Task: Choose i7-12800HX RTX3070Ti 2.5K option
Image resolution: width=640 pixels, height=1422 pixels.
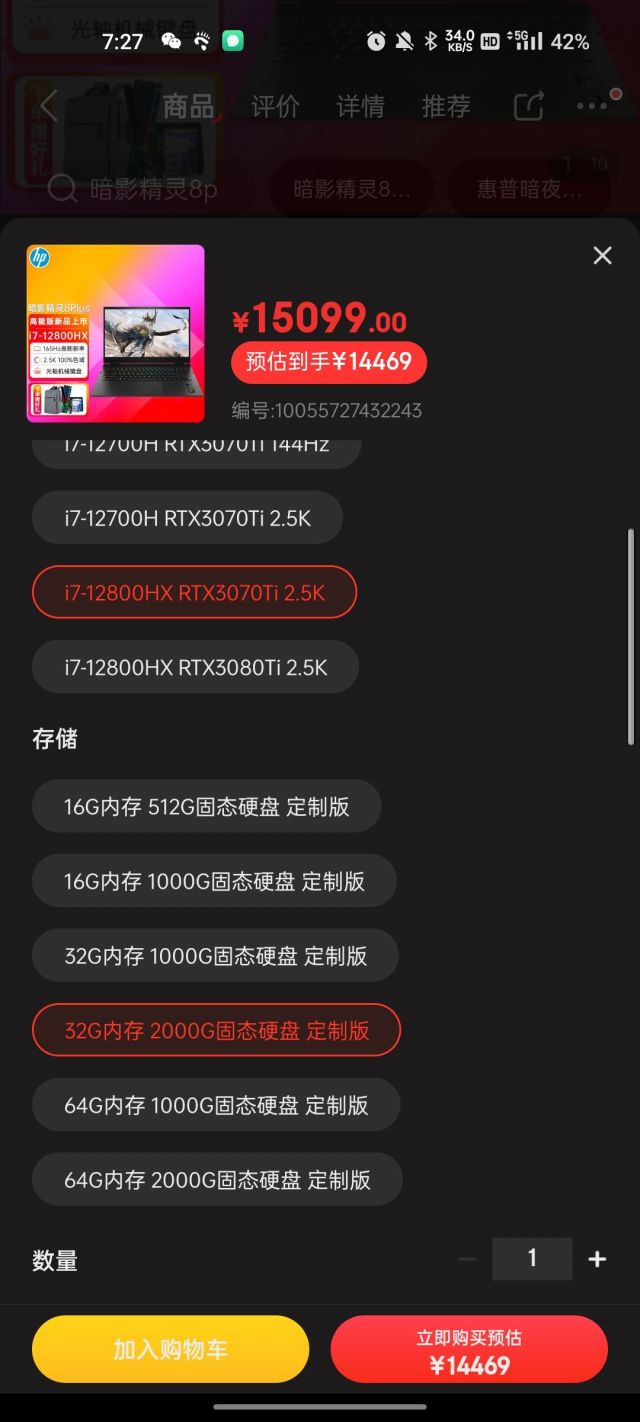Action: click(x=194, y=592)
